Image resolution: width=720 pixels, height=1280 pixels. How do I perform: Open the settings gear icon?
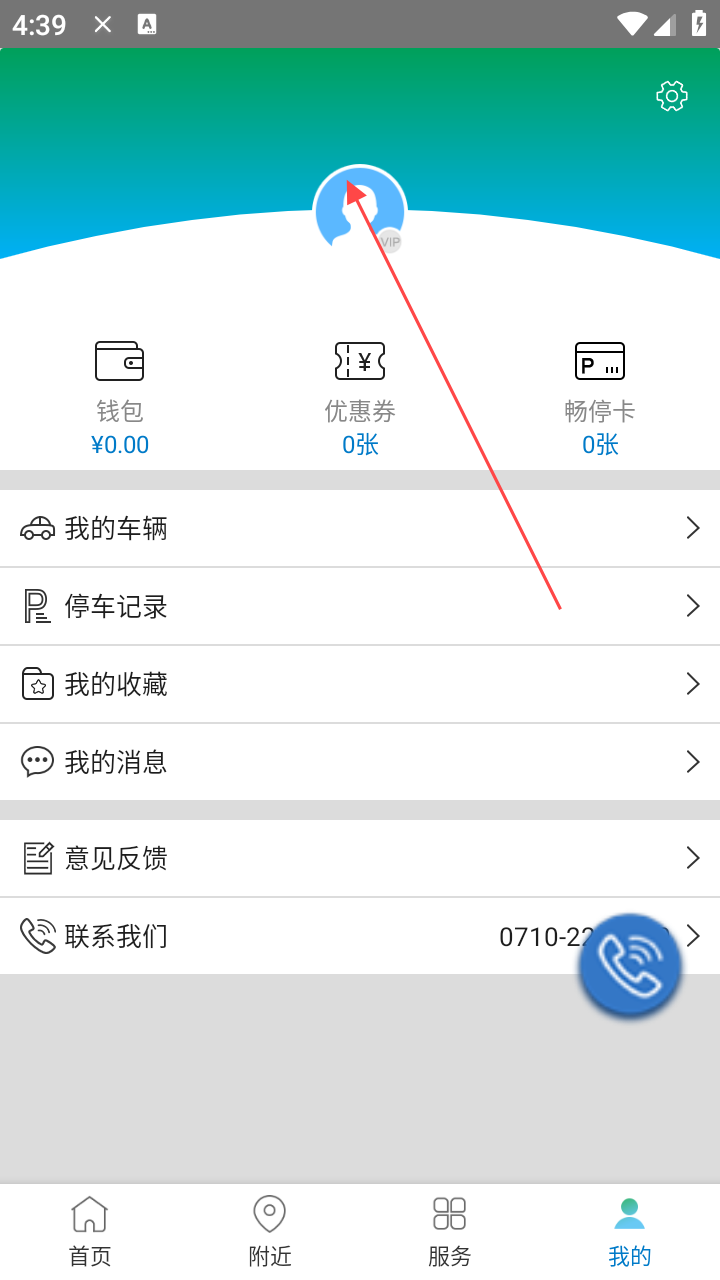click(x=672, y=96)
